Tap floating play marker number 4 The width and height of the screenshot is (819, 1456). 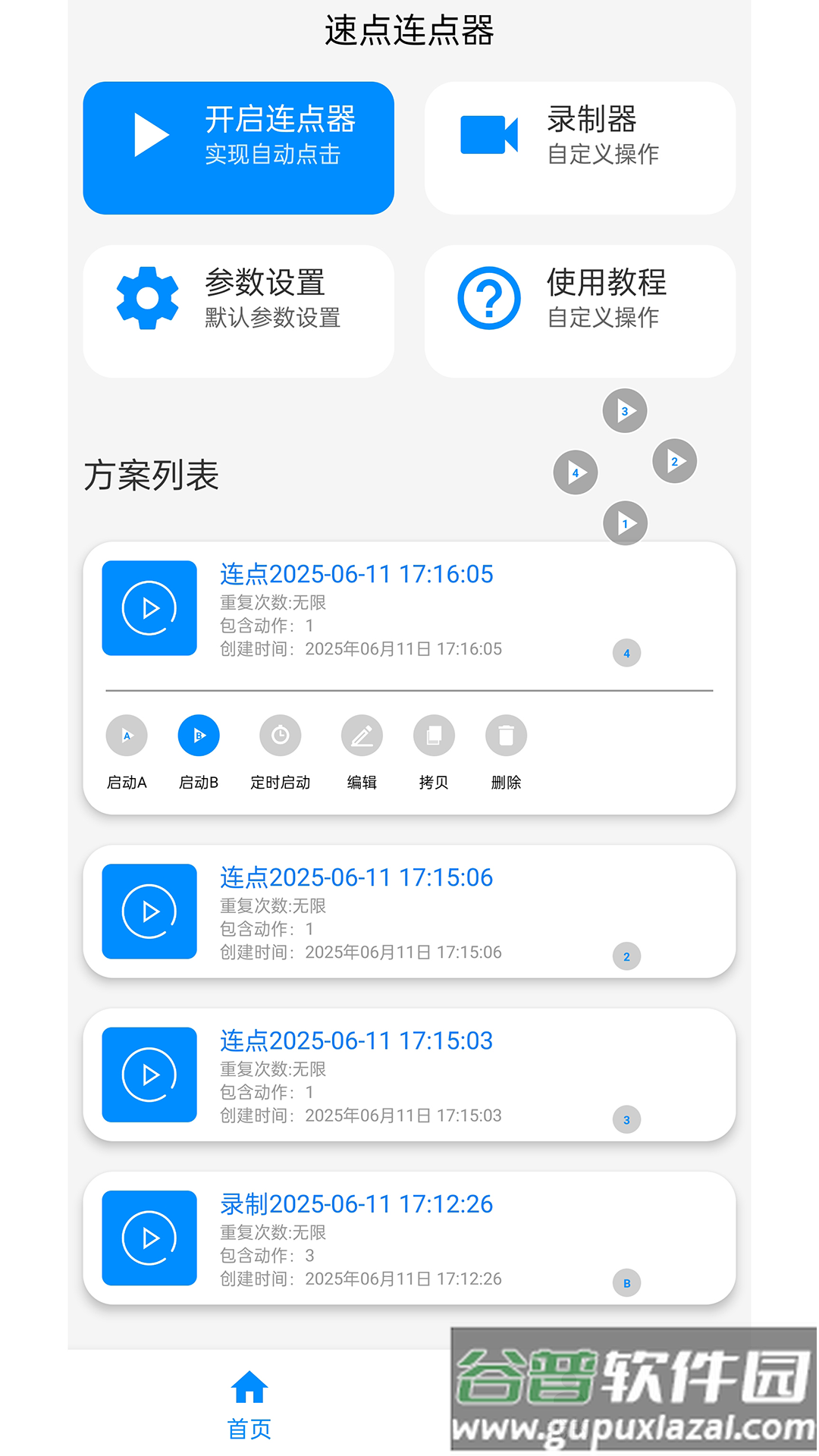pyautogui.click(x=576, y=472)
